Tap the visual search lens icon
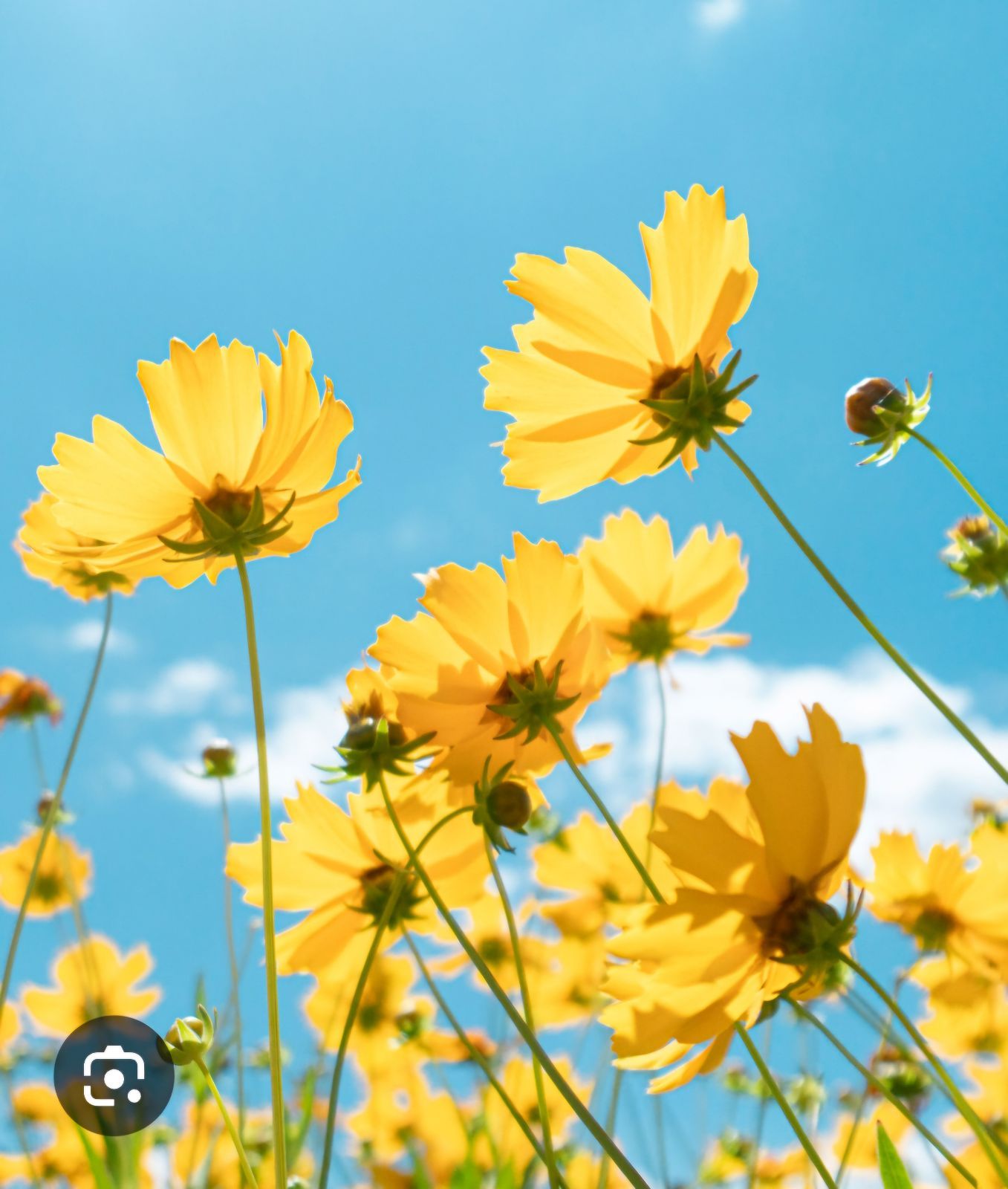The width and height of the screenshot is (1008, 1189). (x=114, y=1075)
